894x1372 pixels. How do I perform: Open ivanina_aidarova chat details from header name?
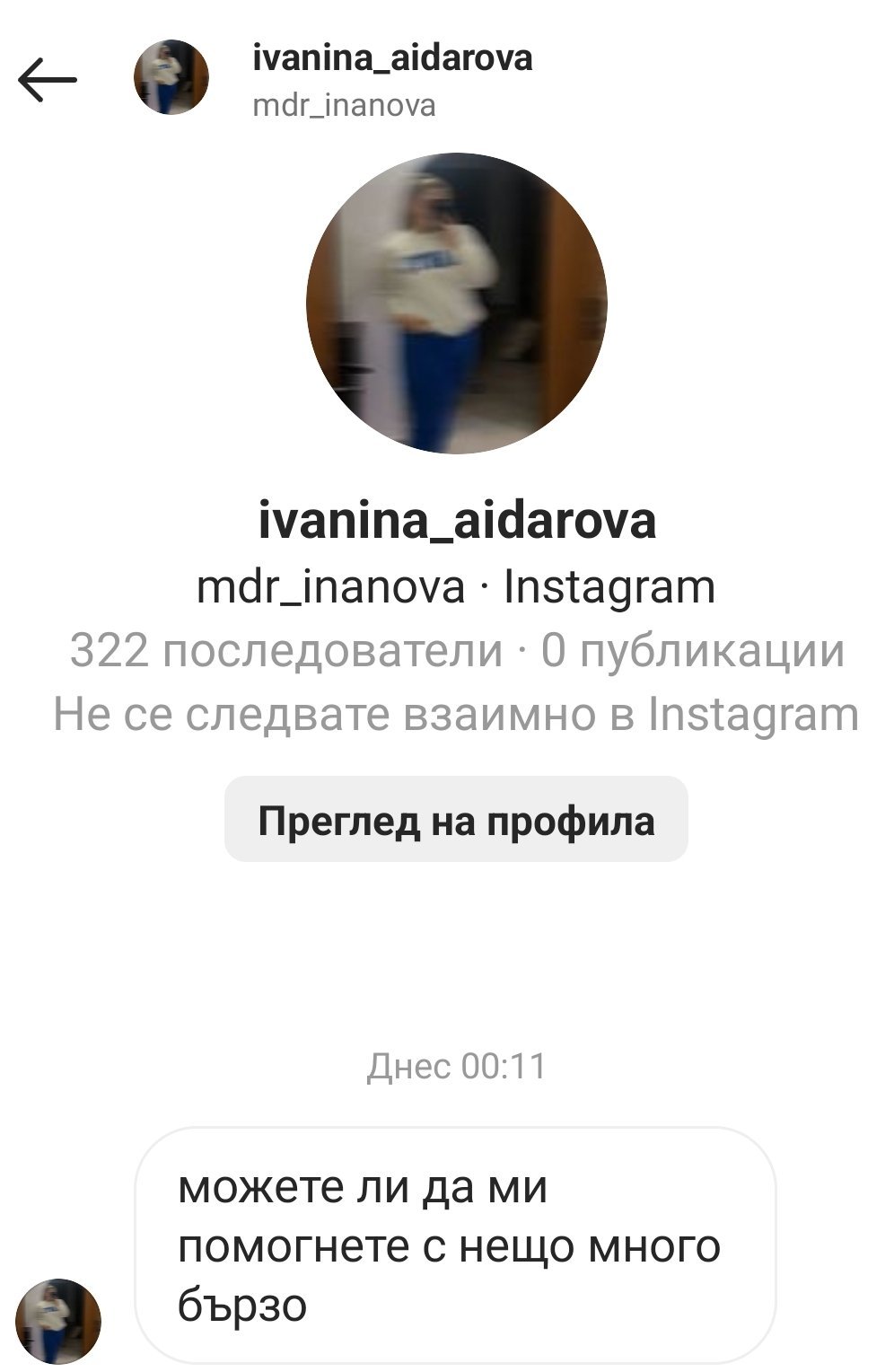(x=392, y=59)
